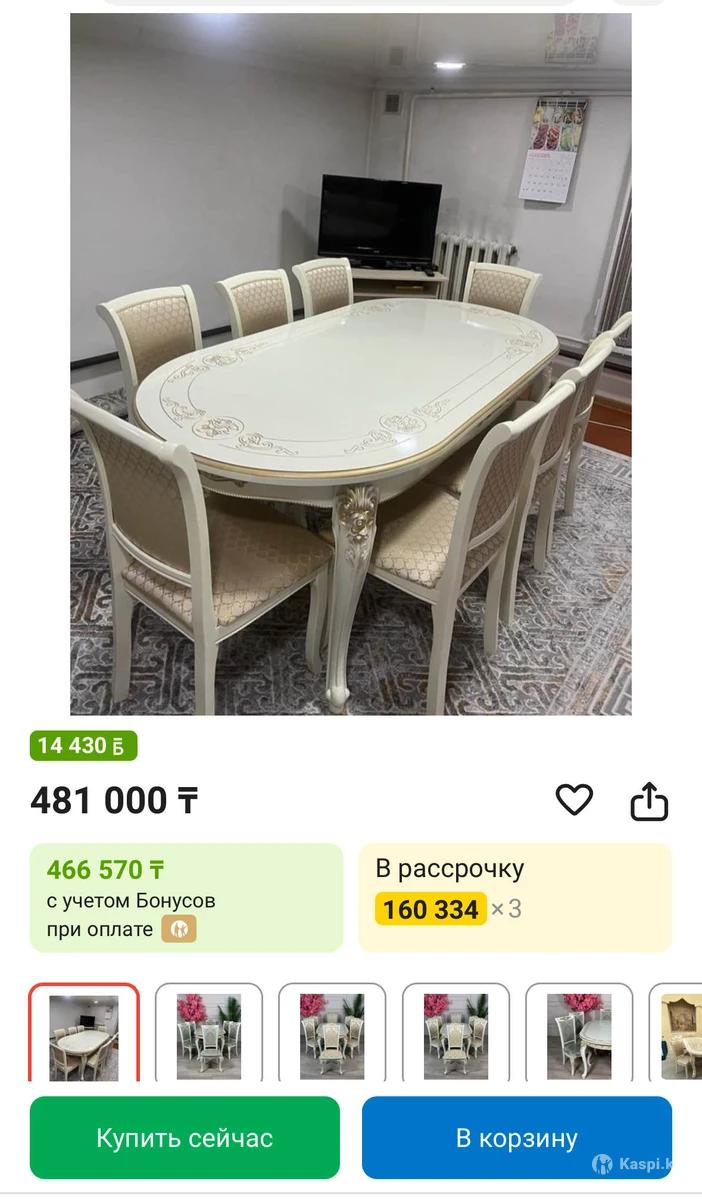This screenshot has width=702, height=1200.
Task: Show the partly visible beige room thumbnail
Action: pos(682,1036)
